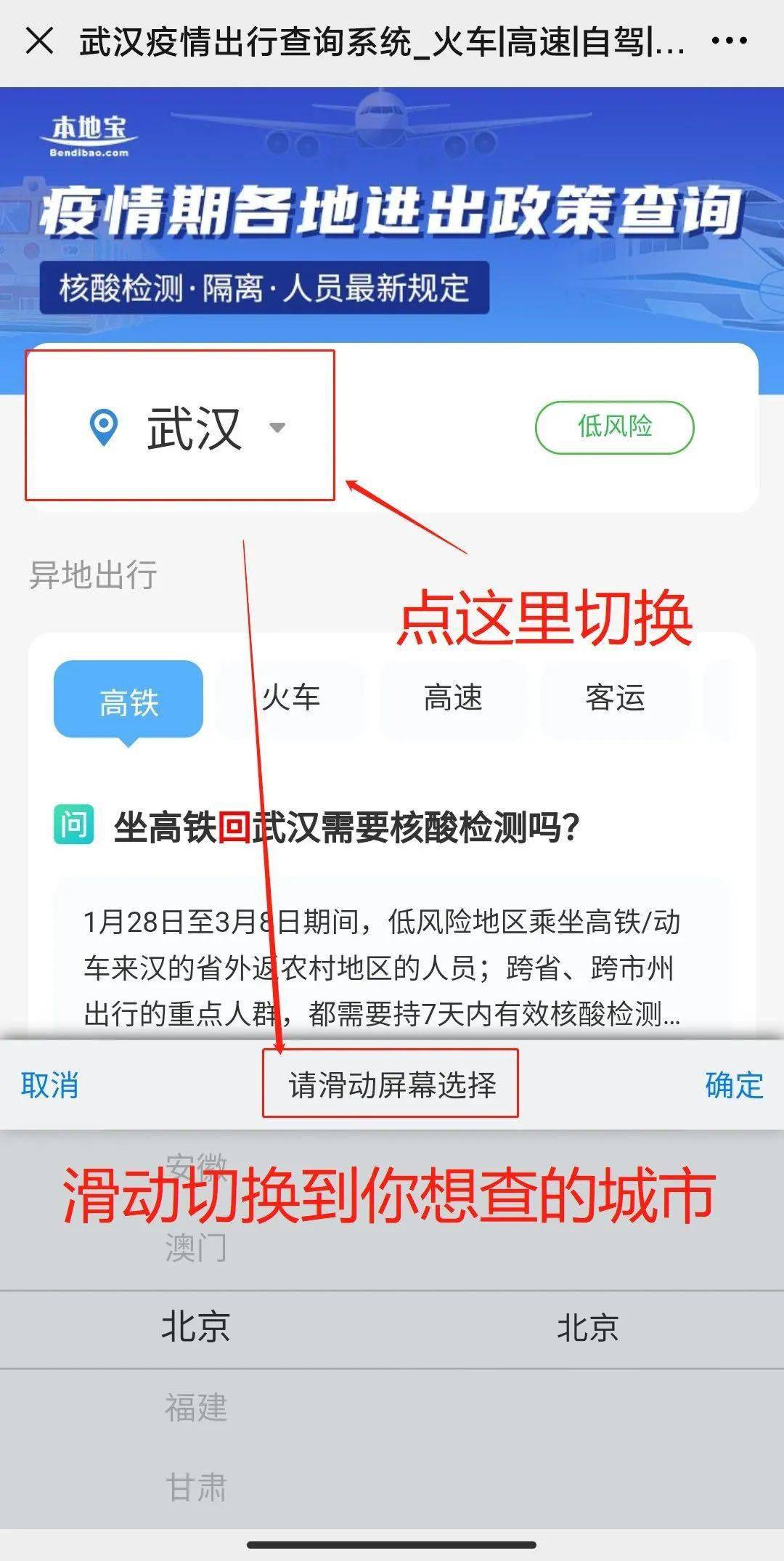This screenshot has height=1561, width=784.
Task: Open the 坐高铁回武汉需要核酸检测吗 answer
Action: pyautogui.click(x=346, y=827)
